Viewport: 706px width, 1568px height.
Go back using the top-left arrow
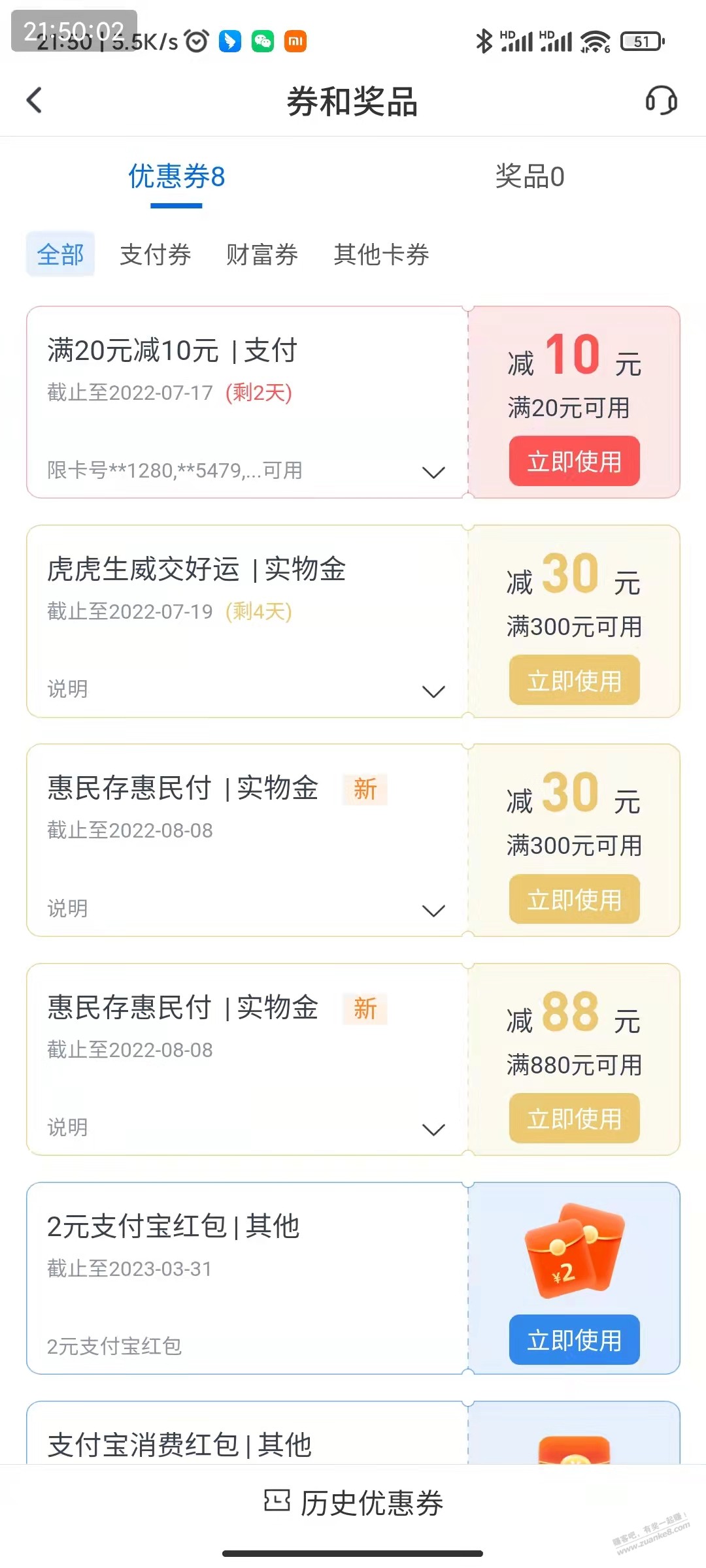(34, 101)
